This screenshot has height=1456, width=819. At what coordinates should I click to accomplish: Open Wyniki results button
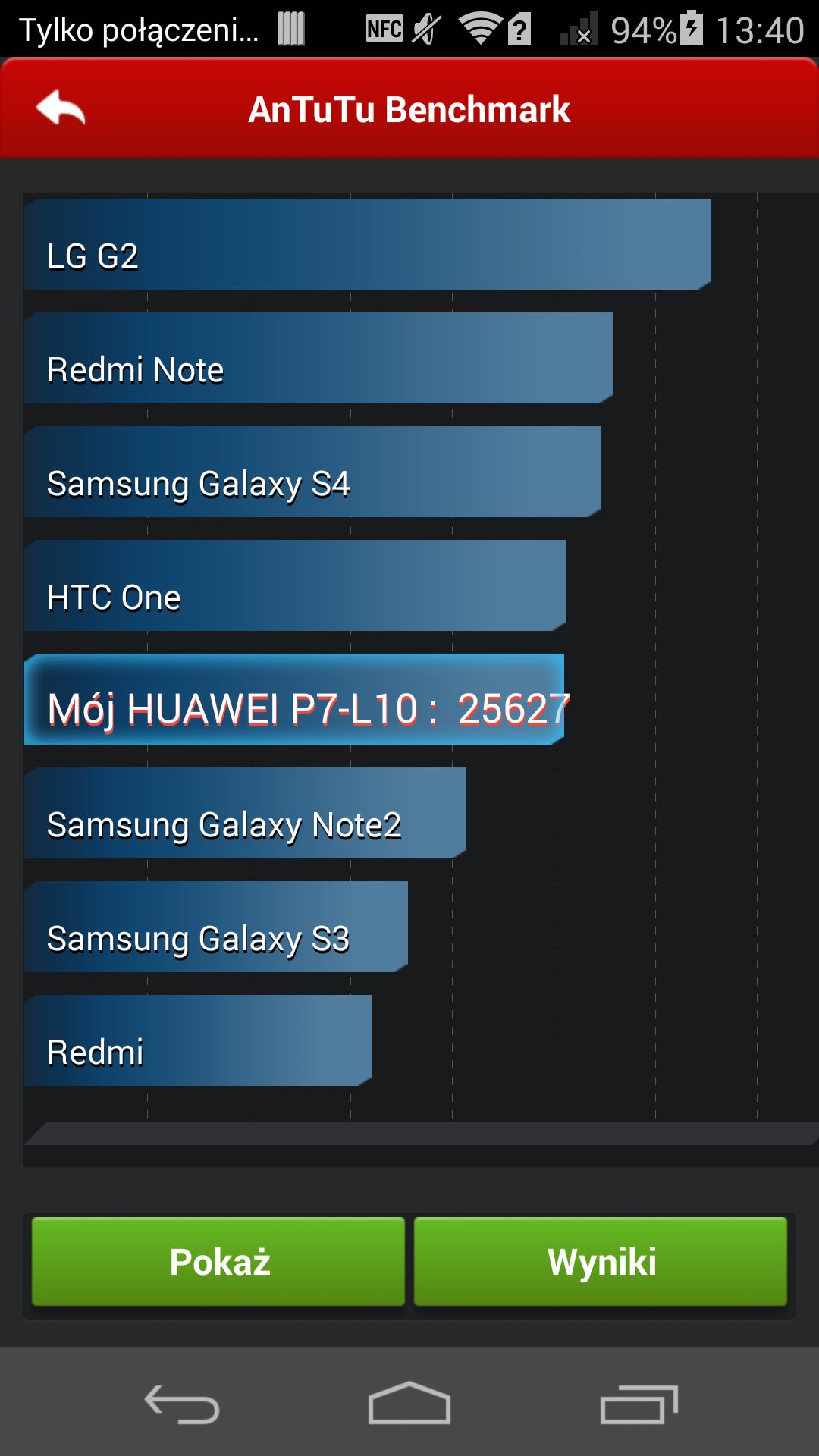point(601,1262)
